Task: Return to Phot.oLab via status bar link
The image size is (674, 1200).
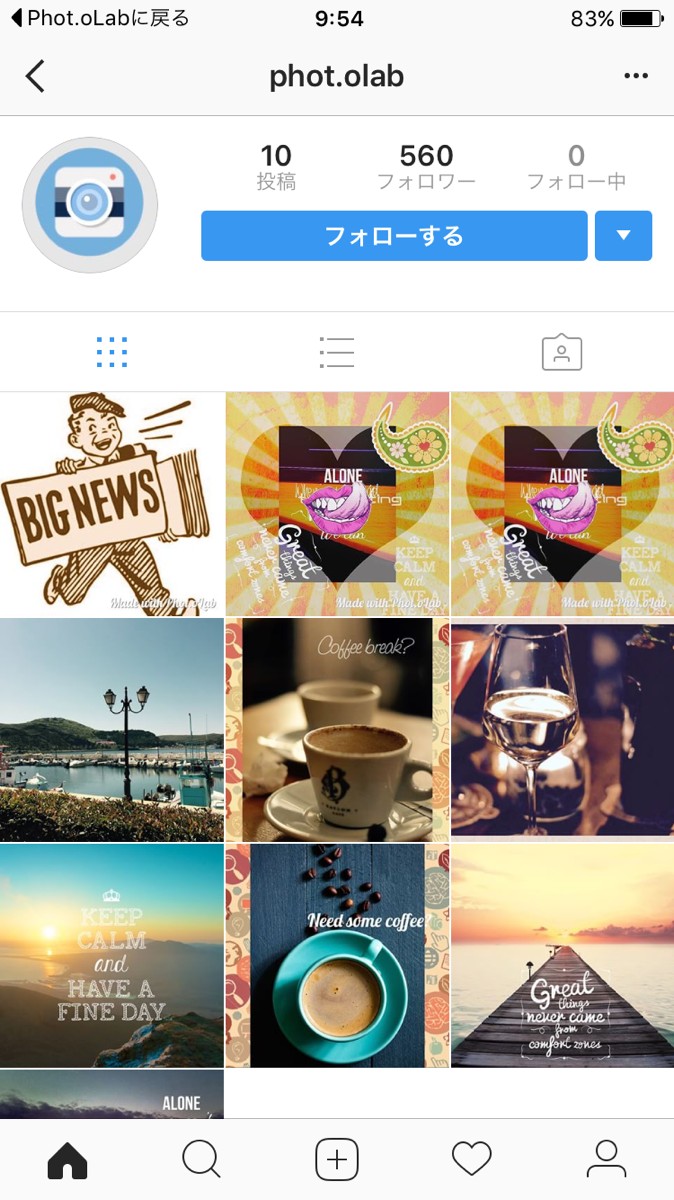Action: pos(100,19)
